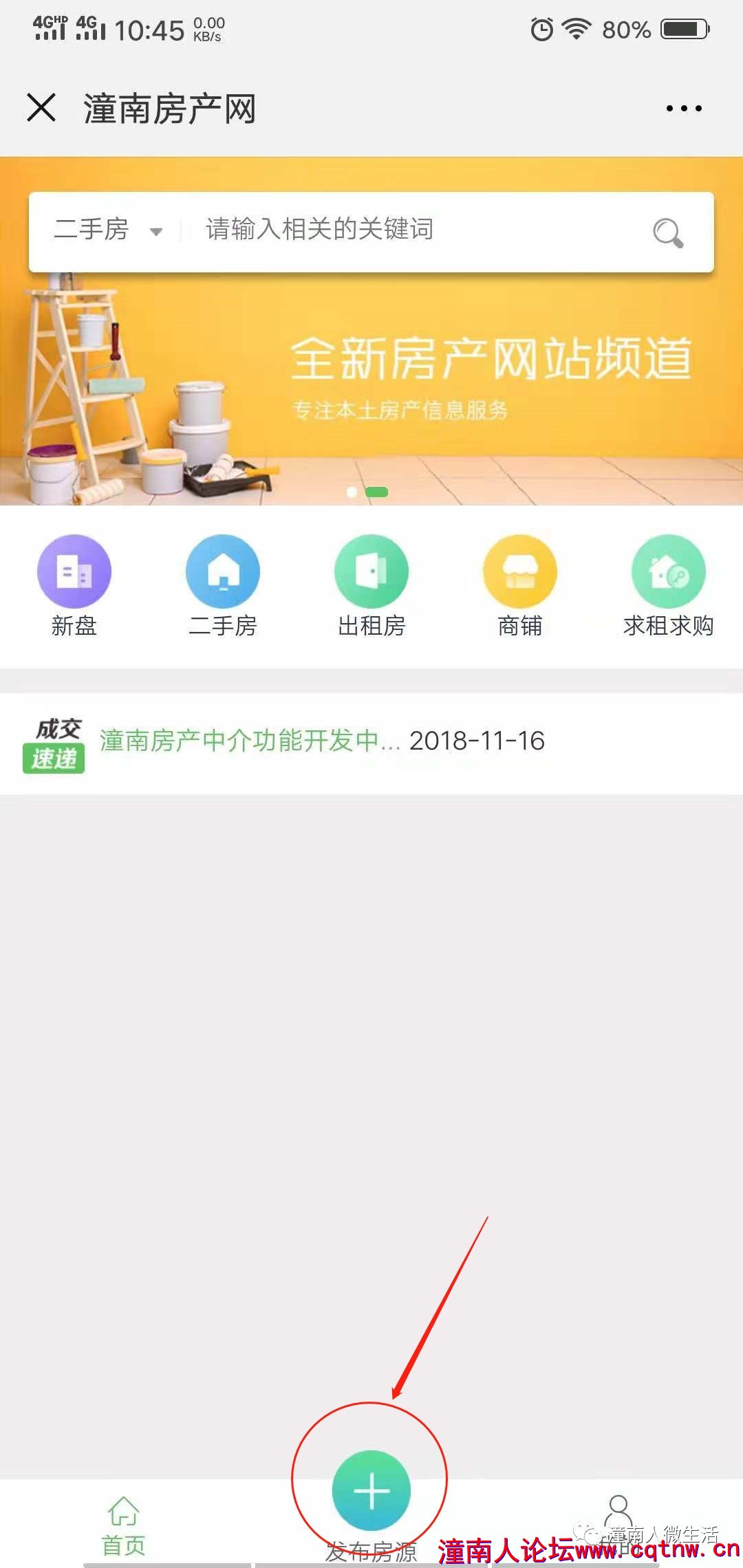The width and height of the screenshot is (743, 1568).
Task: Open the 新盘 category
Action: point(74,585)
